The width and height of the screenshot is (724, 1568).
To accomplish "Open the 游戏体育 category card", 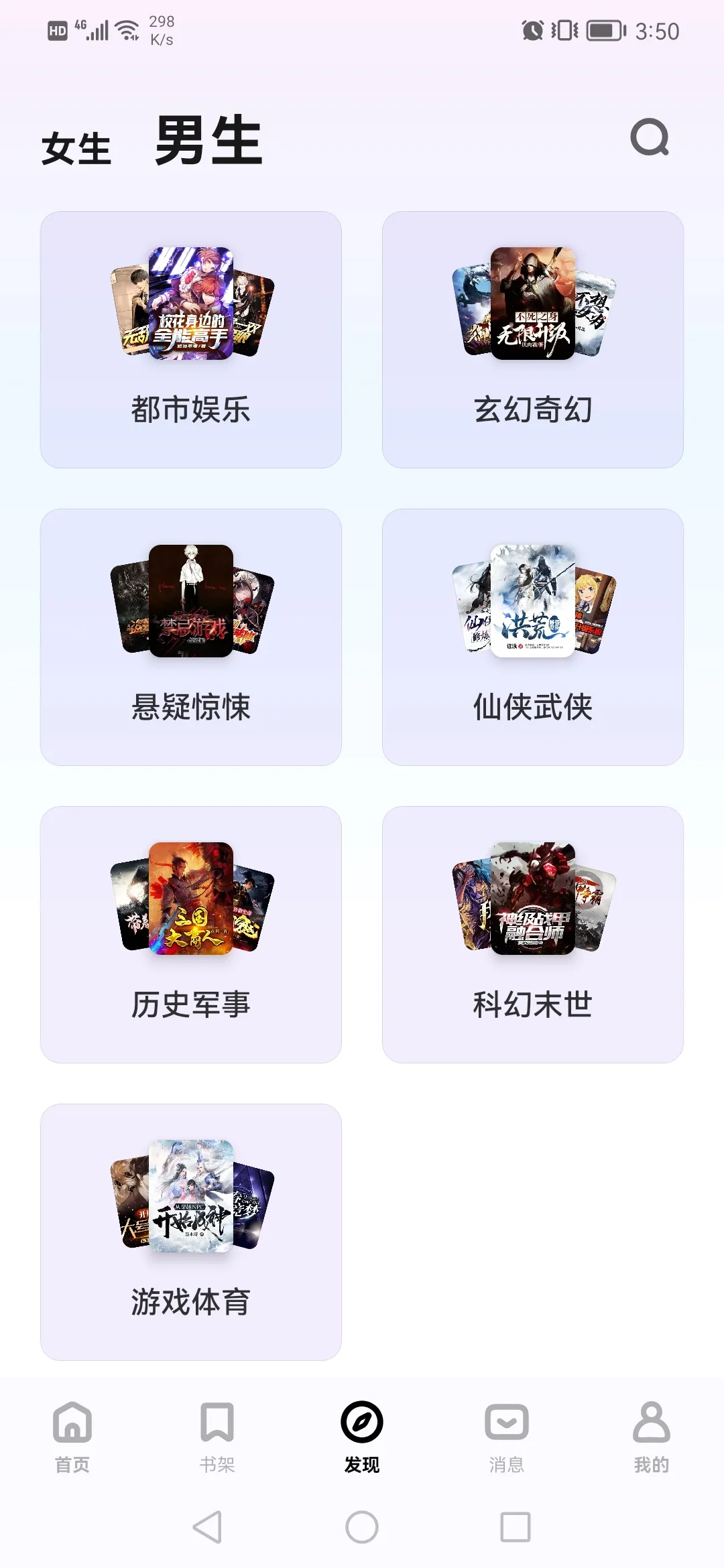I will (x=191, y=1232).
